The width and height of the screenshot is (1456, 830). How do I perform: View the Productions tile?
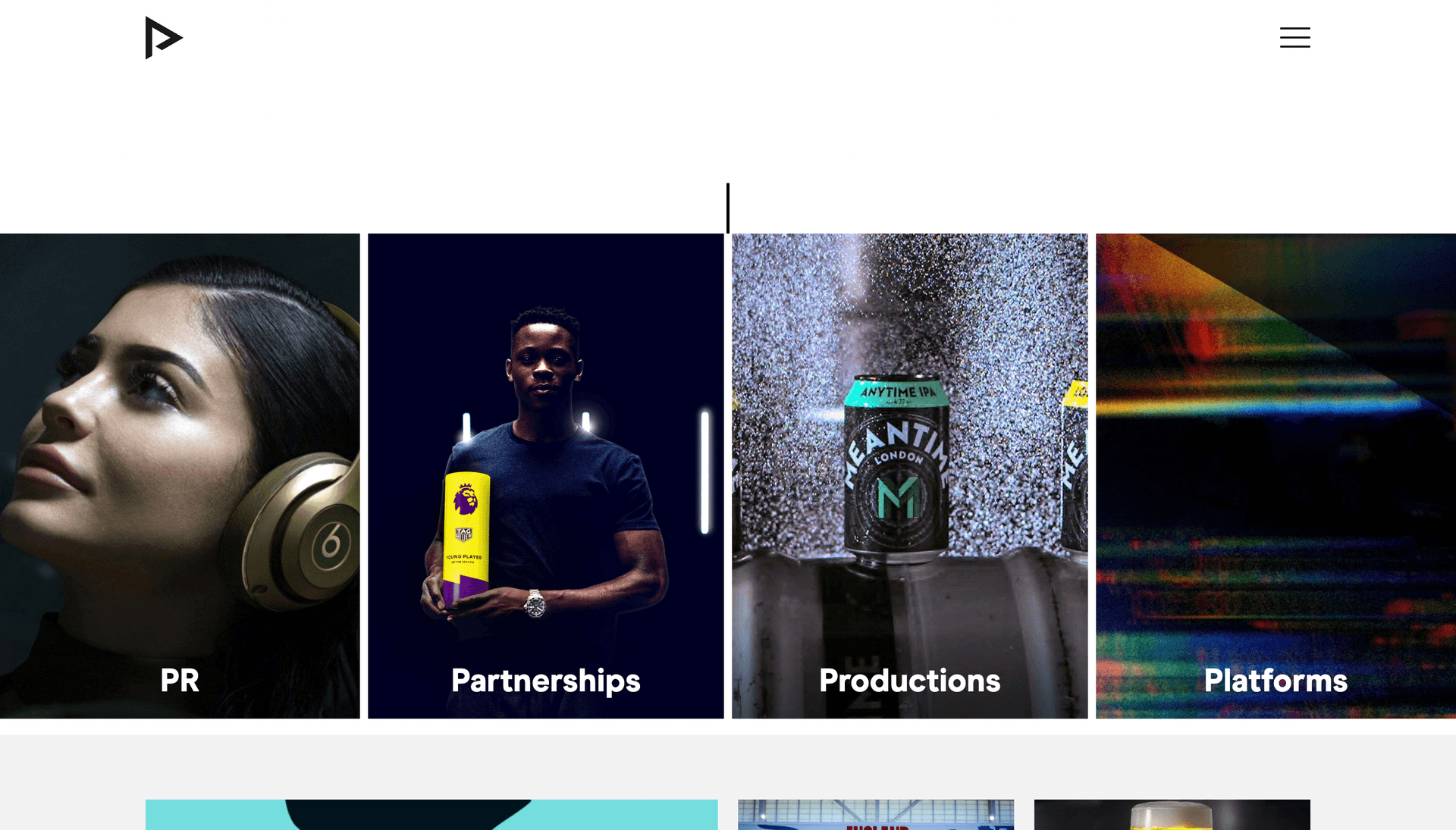click(909, 476)
